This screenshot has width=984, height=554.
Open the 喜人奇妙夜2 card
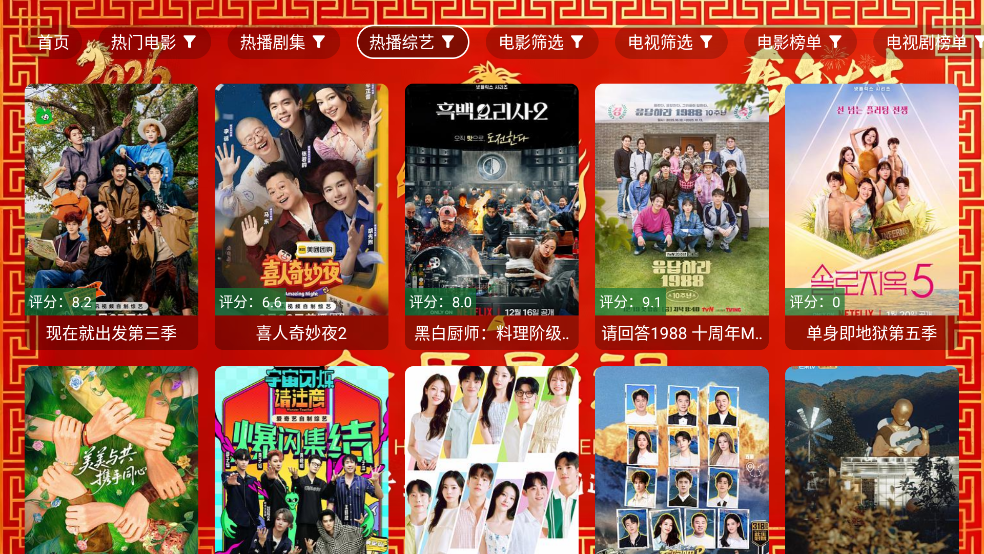click(x=301, y=215)
